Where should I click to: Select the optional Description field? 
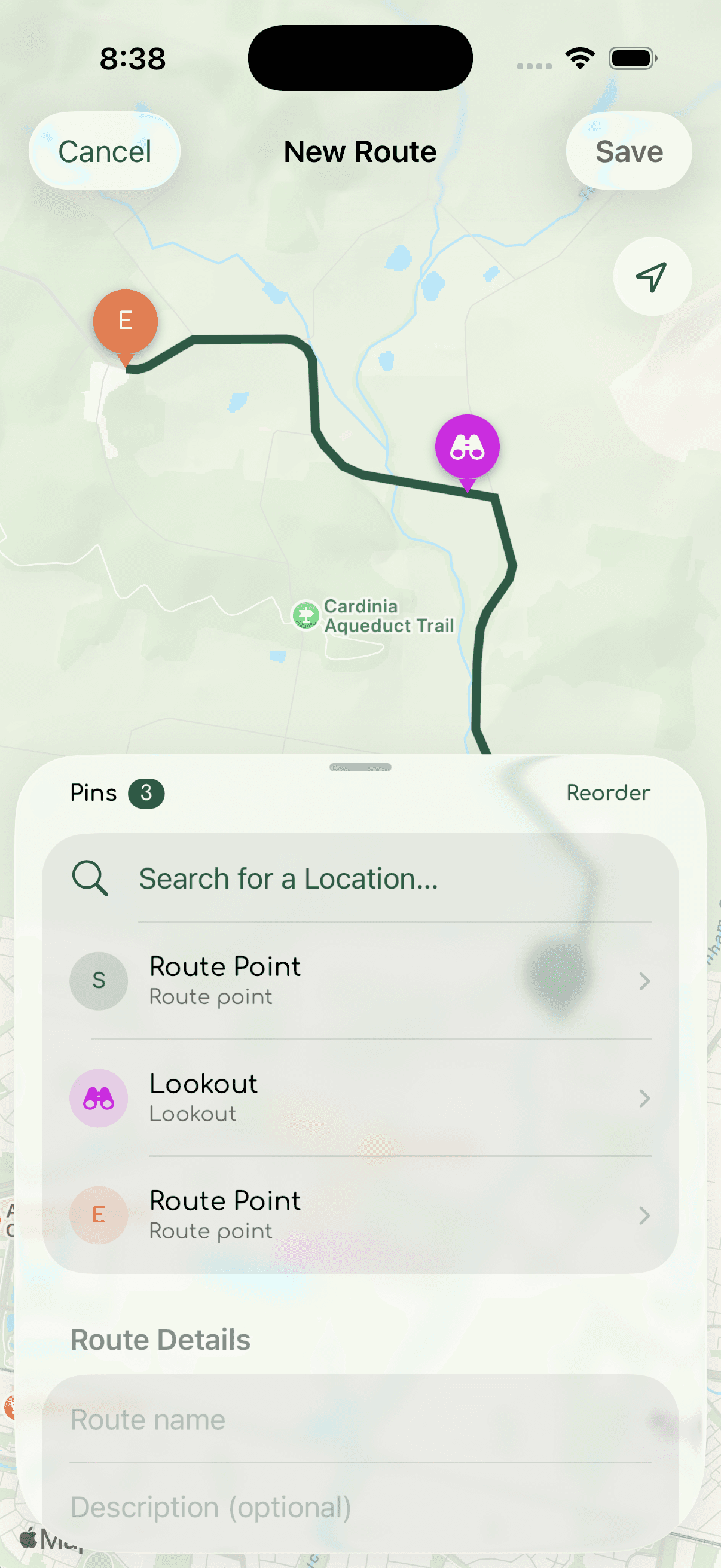point(360,1508)
